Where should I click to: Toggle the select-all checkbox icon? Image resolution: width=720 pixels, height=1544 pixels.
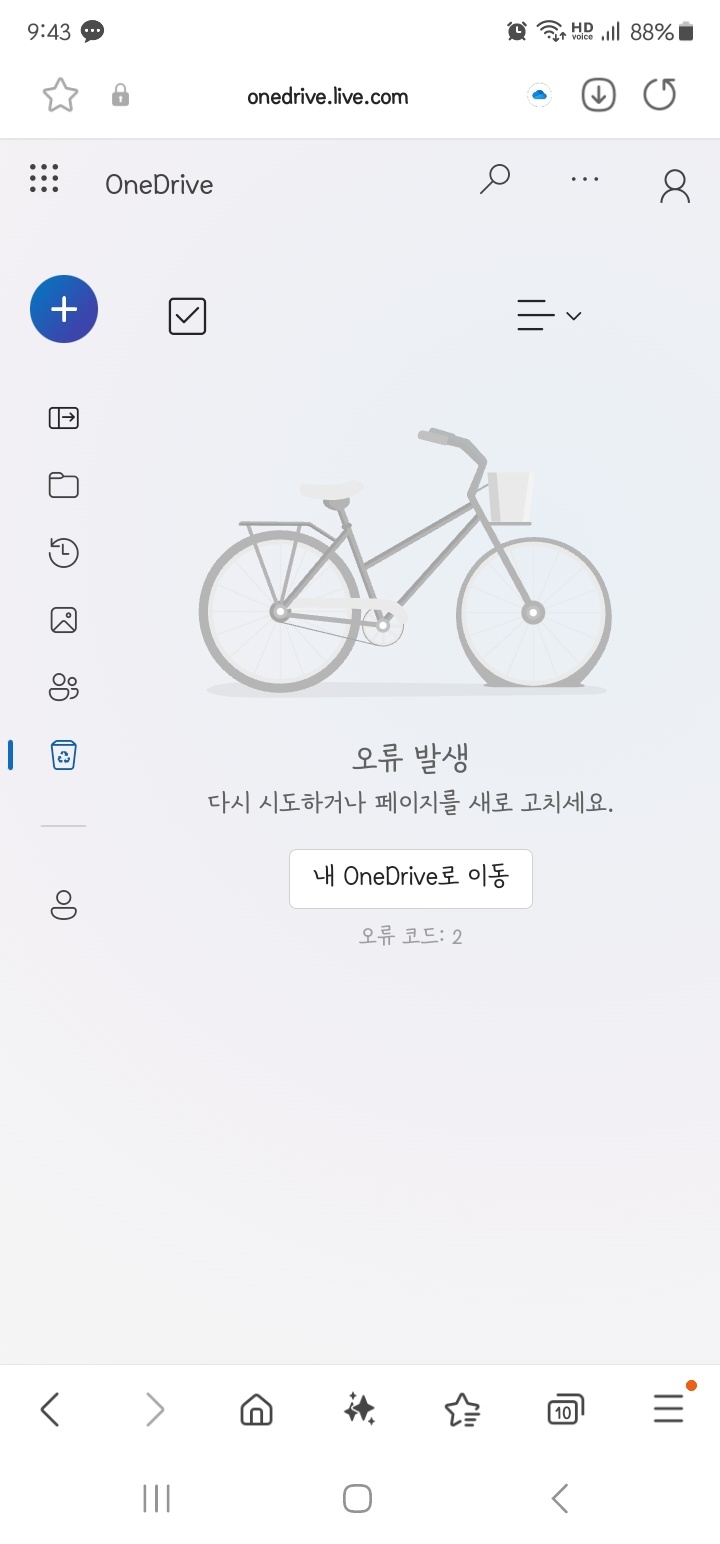coord(187,316)
